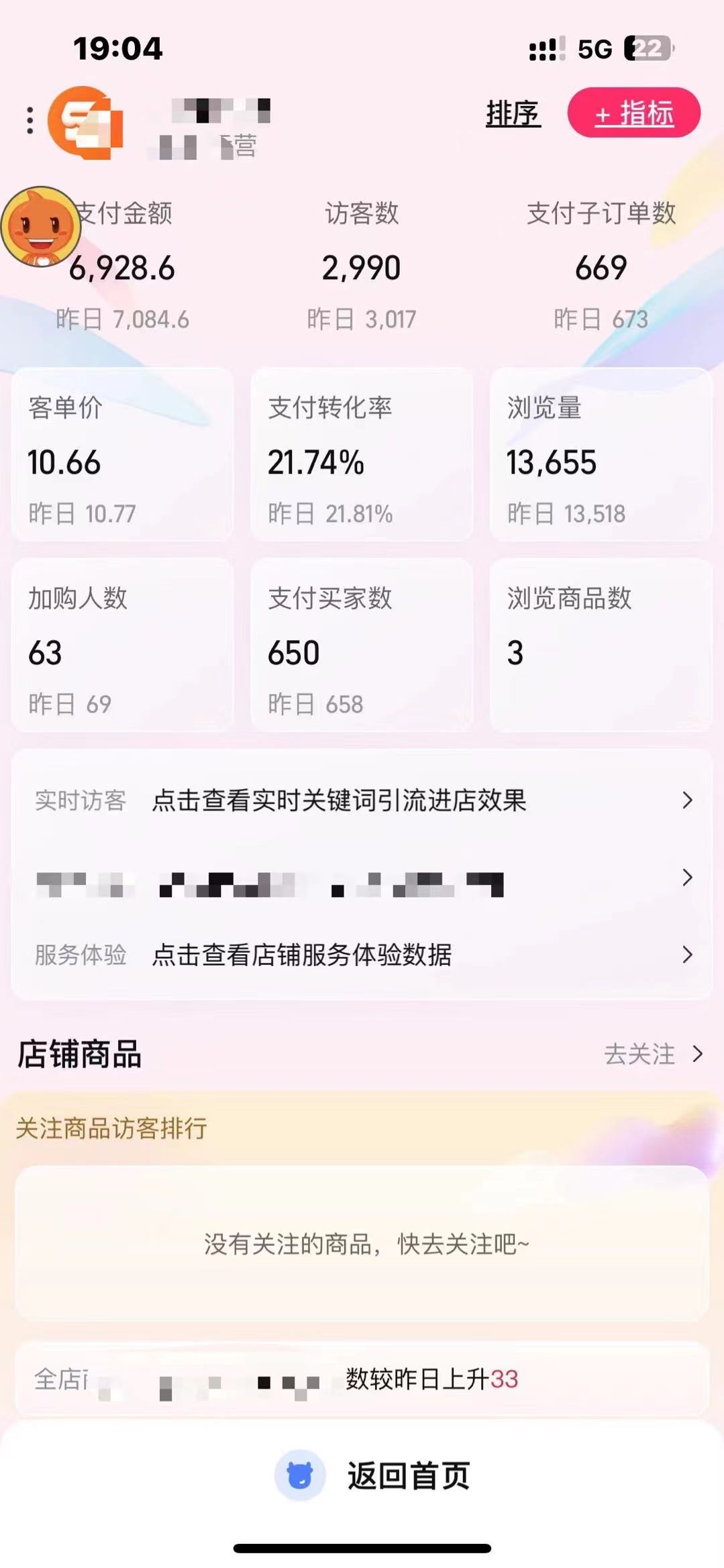Add a metric with +指标 button

(x=633, y=113)
